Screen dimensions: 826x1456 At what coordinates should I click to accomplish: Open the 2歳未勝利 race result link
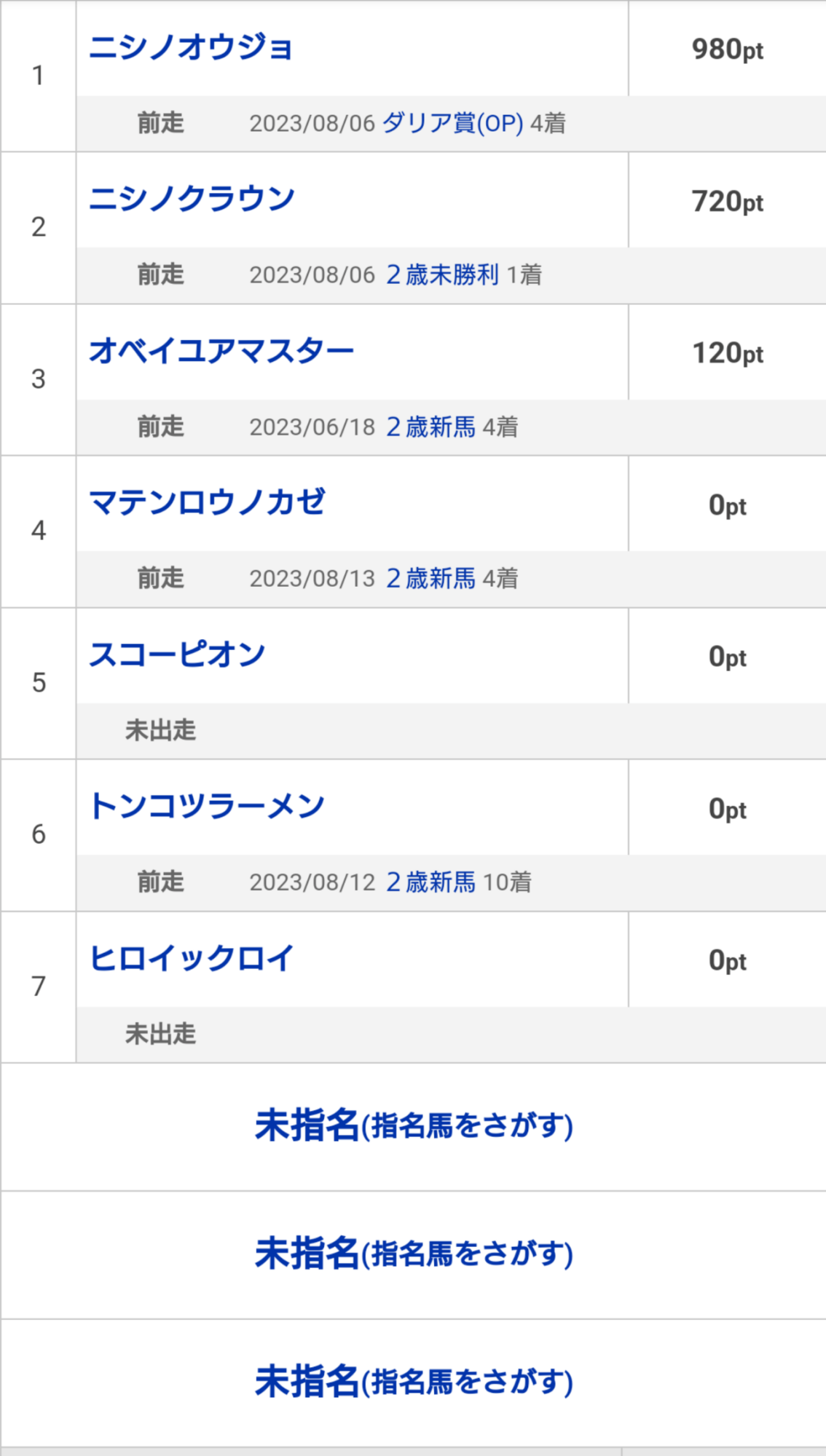[x=442, y=275]
